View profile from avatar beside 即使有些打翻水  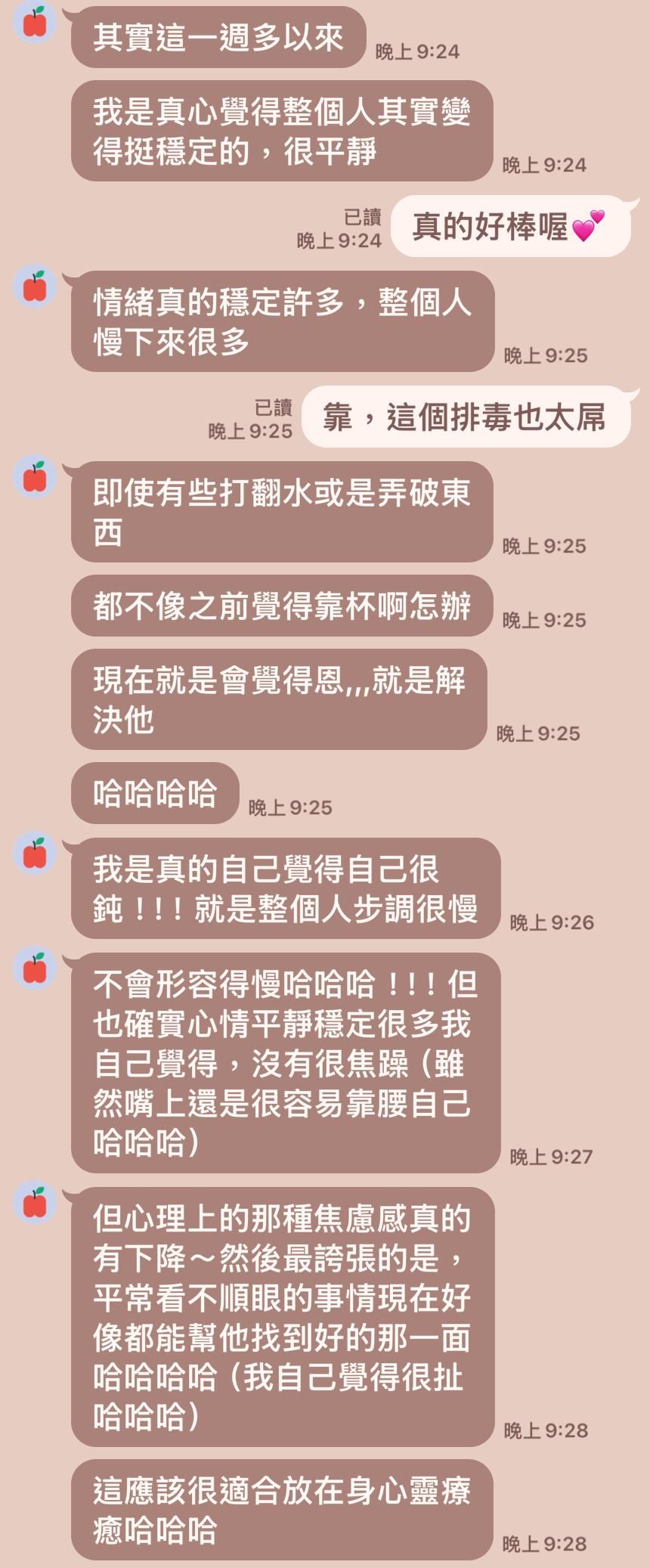pos(35,477)
